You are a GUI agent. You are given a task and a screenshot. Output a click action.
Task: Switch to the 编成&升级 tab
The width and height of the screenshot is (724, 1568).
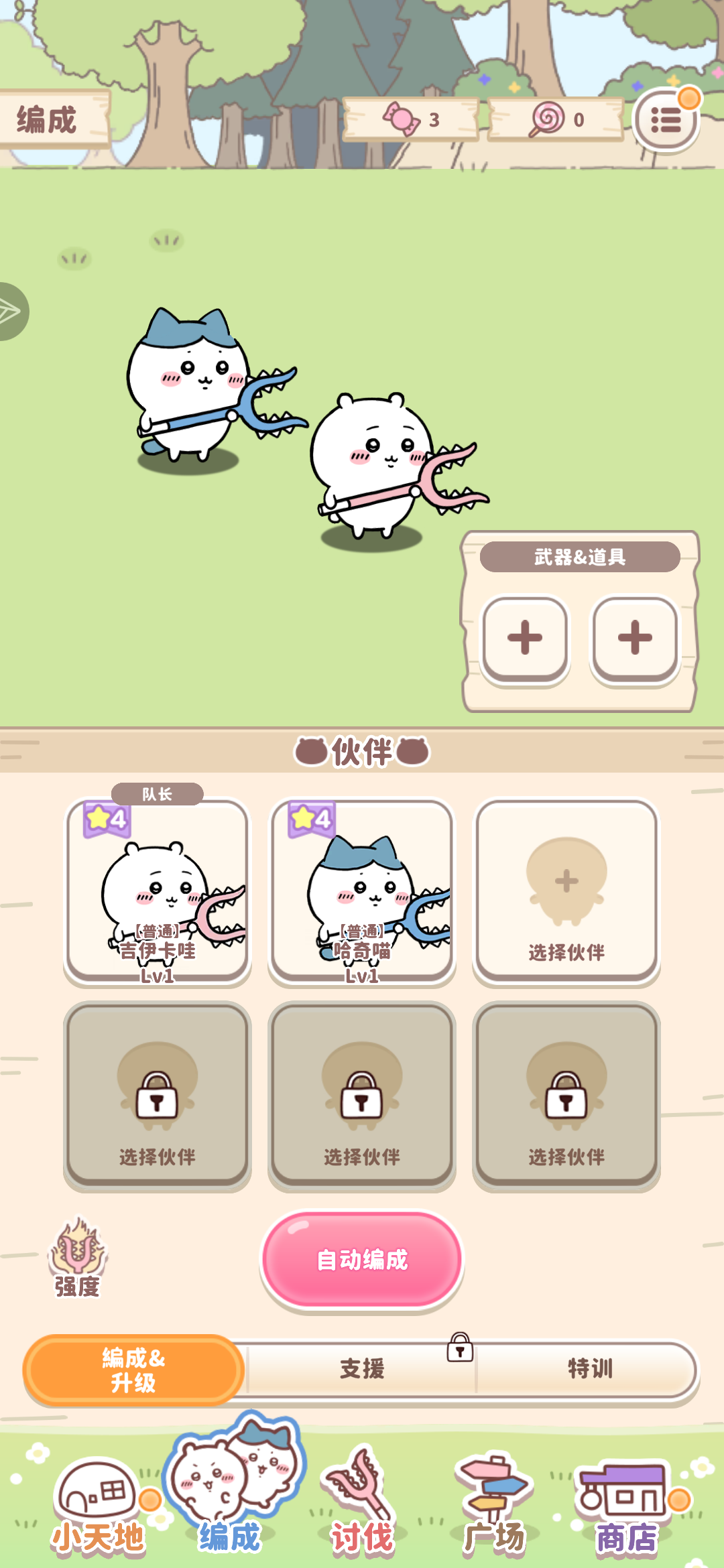pyautogui.click(x=134, y=1370)
